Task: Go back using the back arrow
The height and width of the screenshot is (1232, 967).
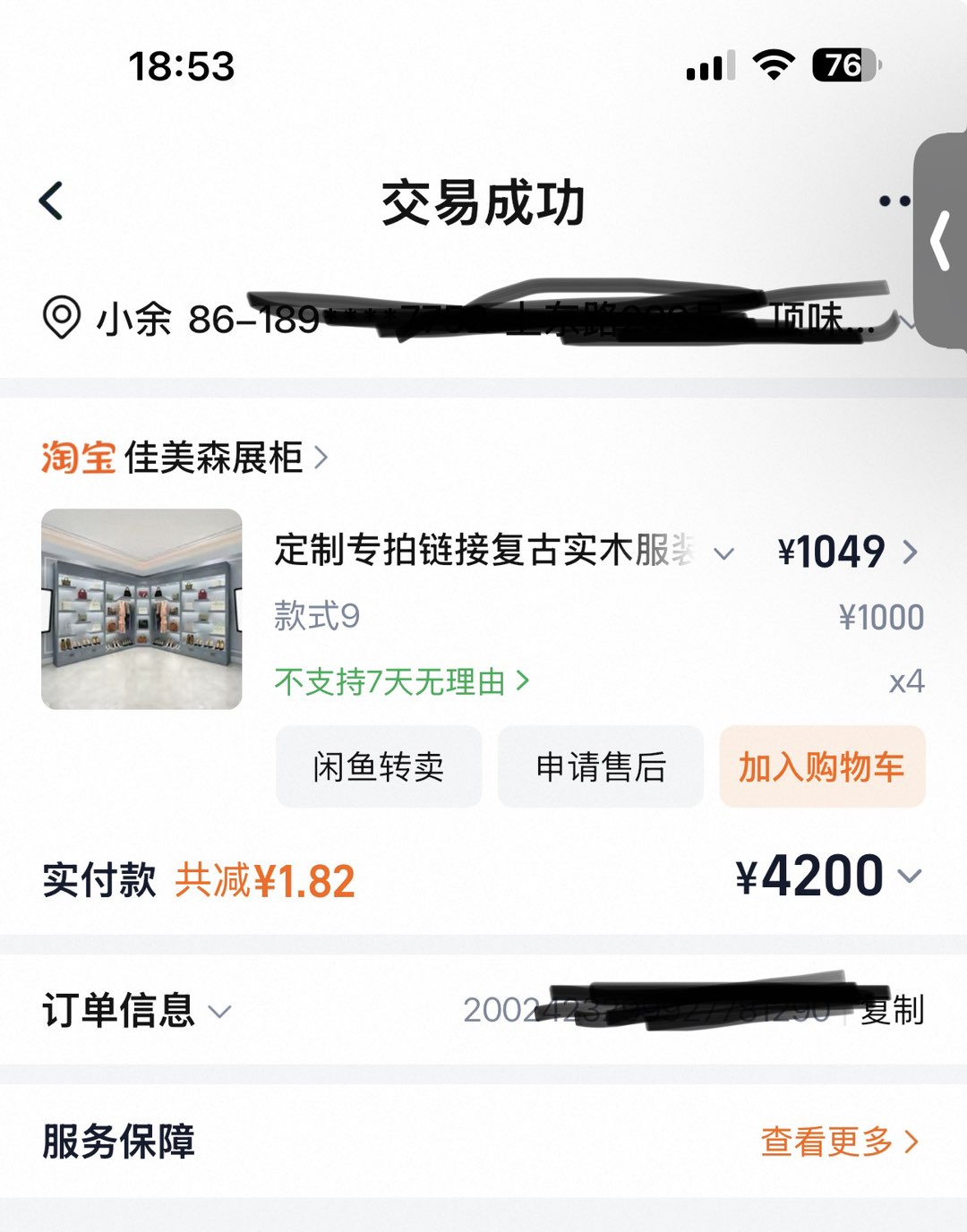Action: tap(52, 201)
